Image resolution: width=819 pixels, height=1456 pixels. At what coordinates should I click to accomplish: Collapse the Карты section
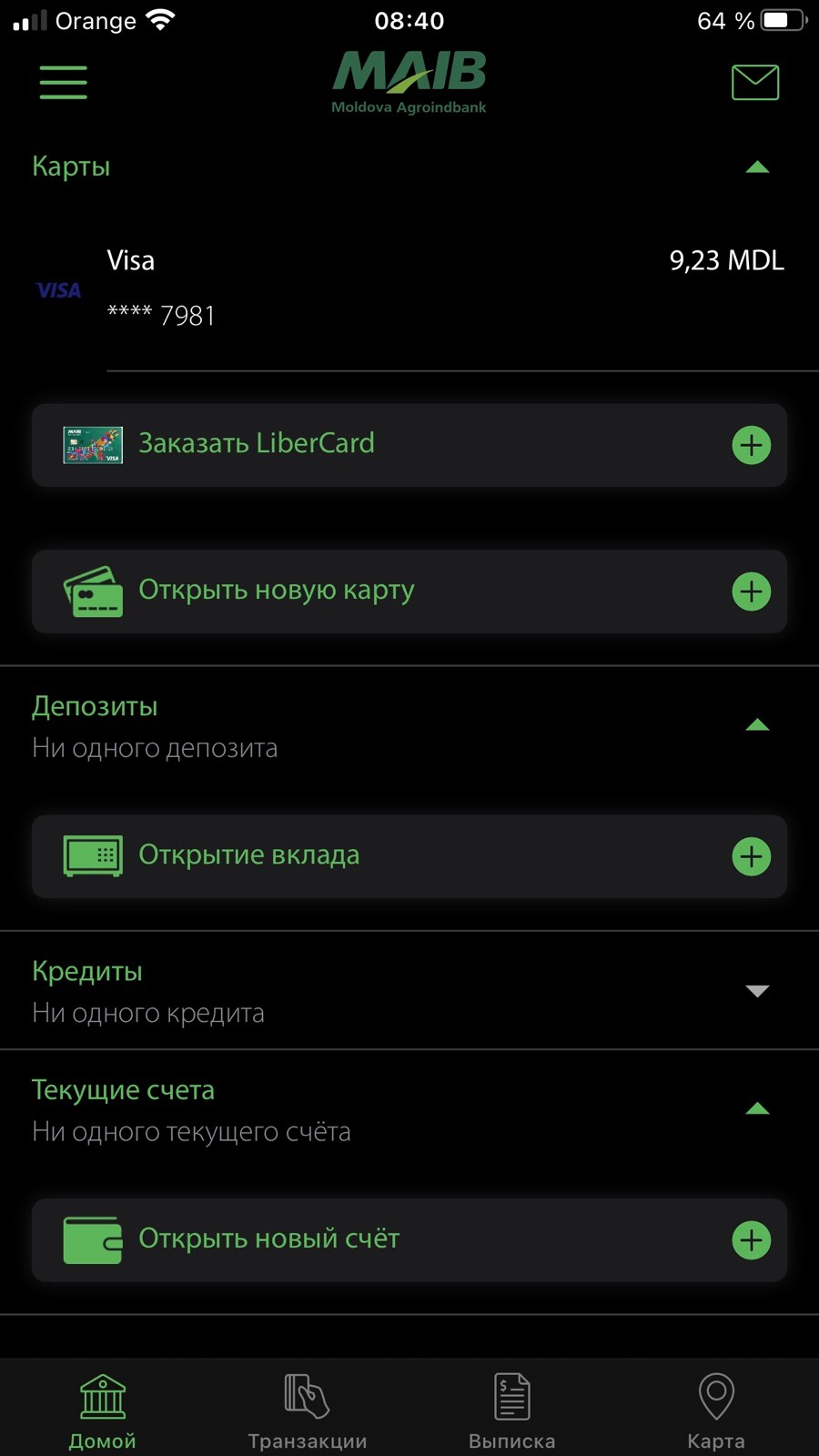(x=756, y=167)
